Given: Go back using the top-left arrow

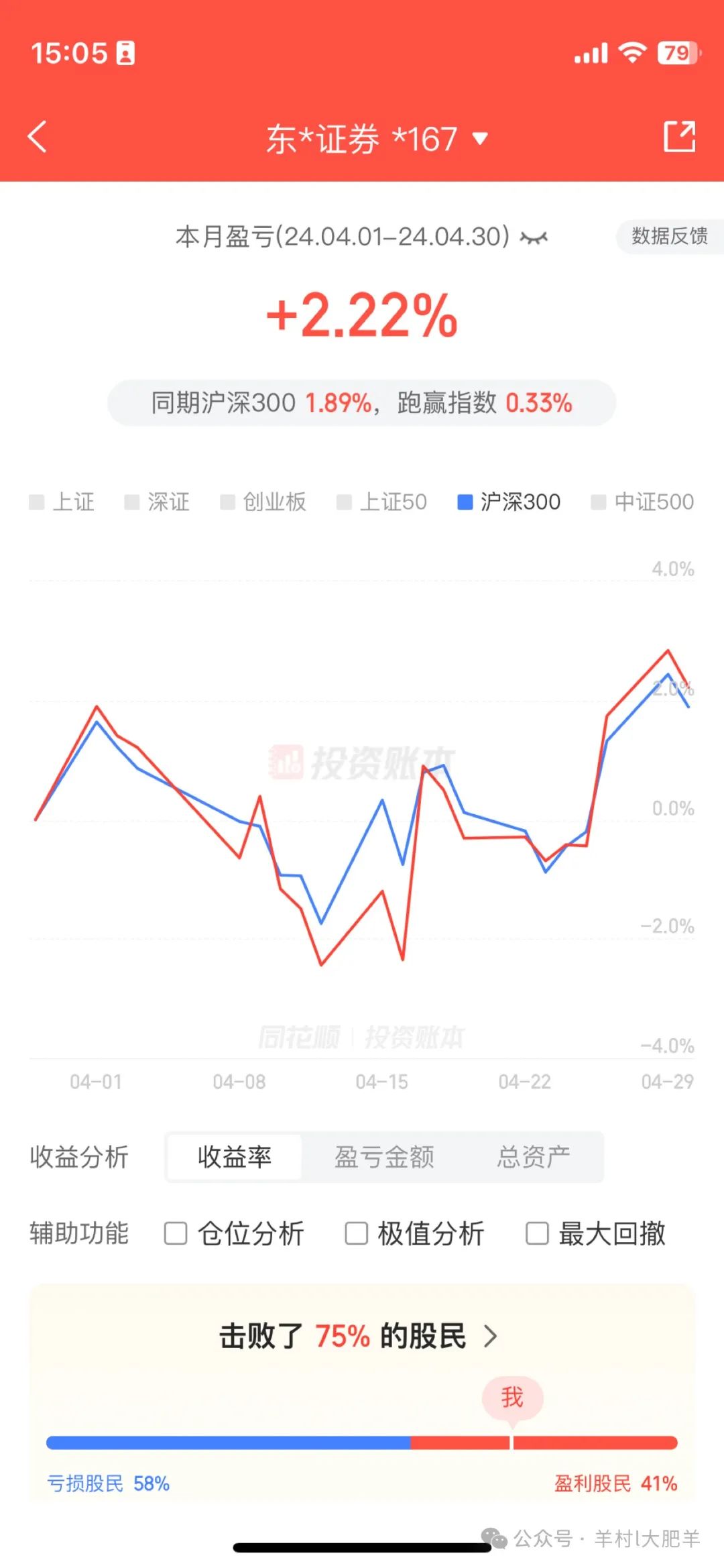Looking at the screenshot, I should pos(38,137).
